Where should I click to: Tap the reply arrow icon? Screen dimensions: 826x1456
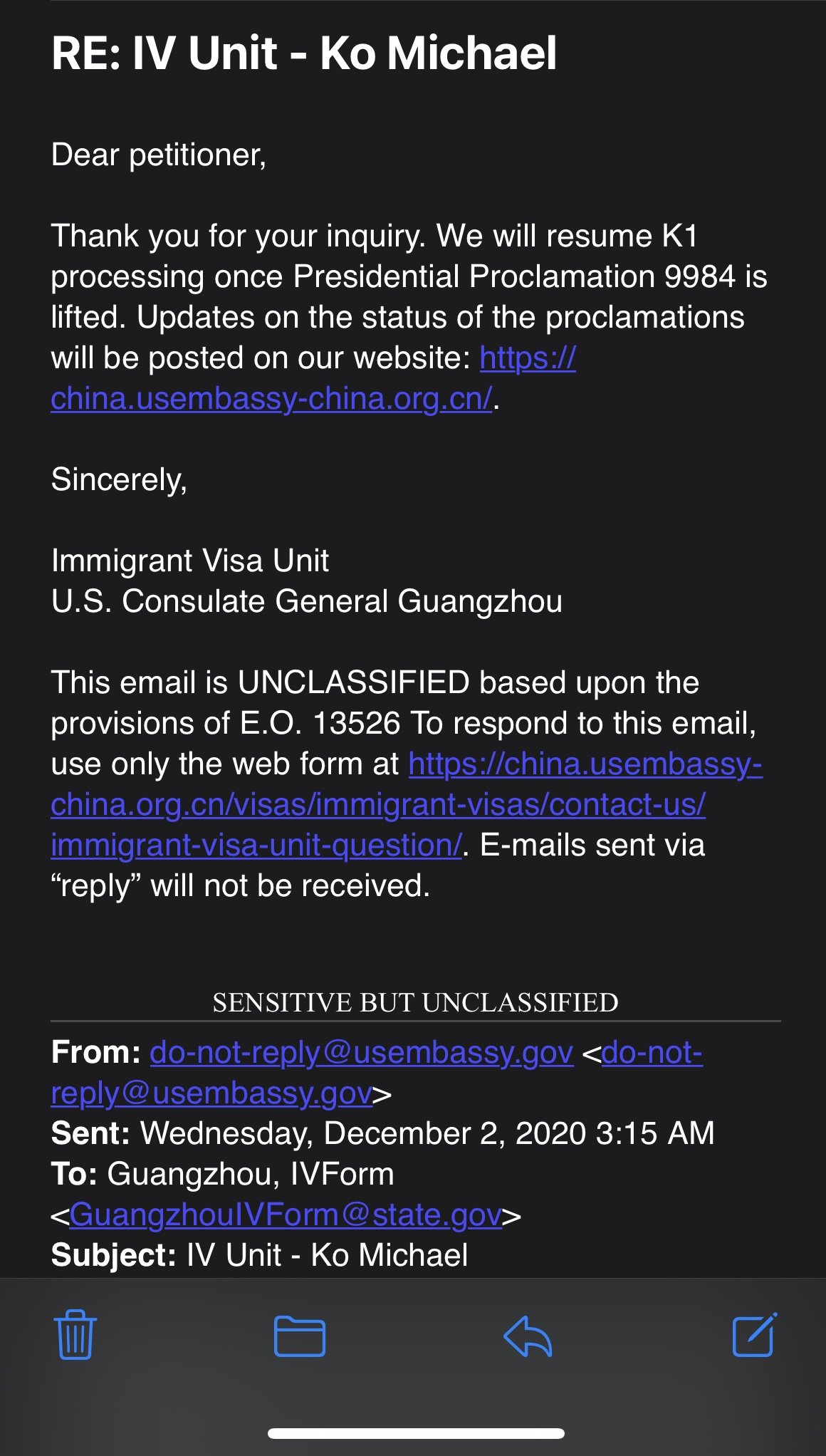[528, 1336]
